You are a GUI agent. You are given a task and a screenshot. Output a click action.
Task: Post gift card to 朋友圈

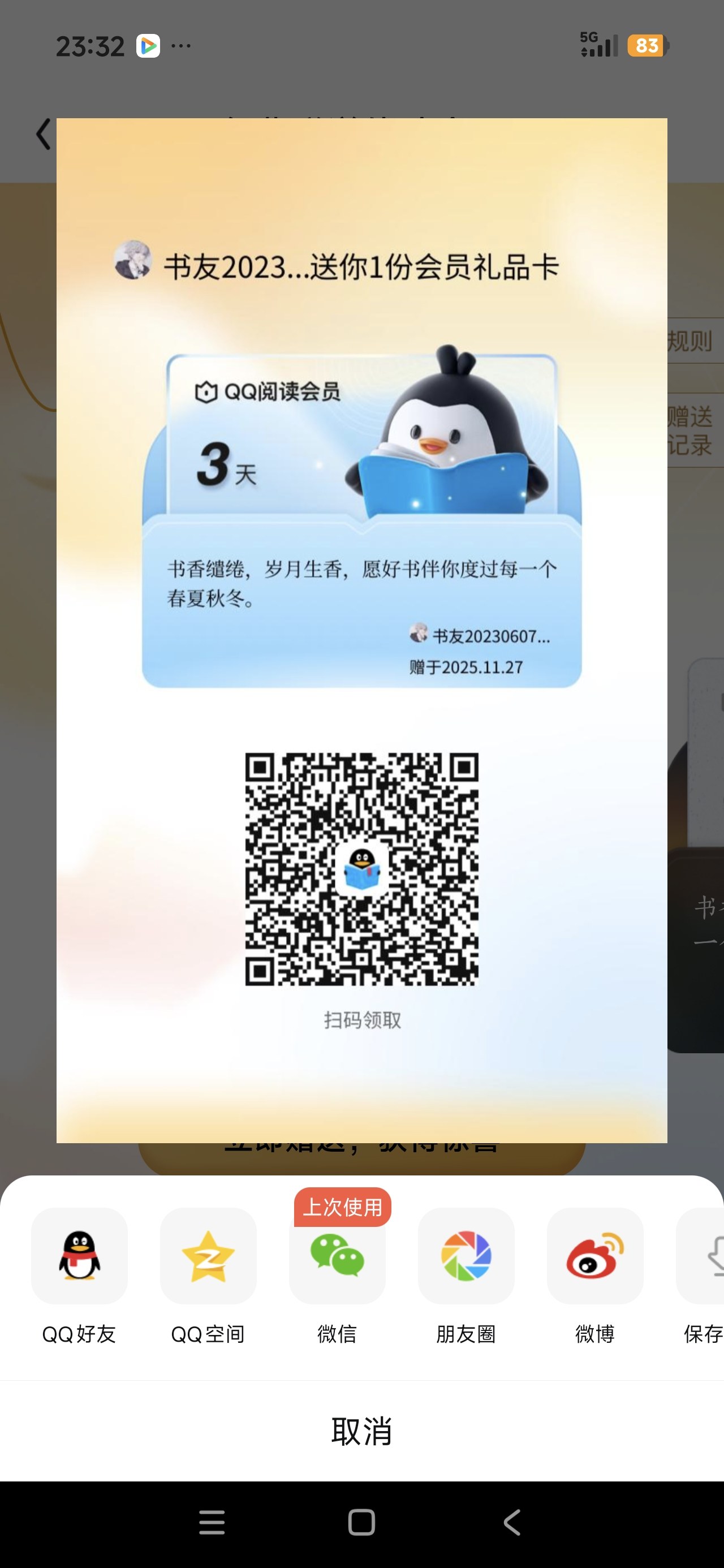point(466,1256)
